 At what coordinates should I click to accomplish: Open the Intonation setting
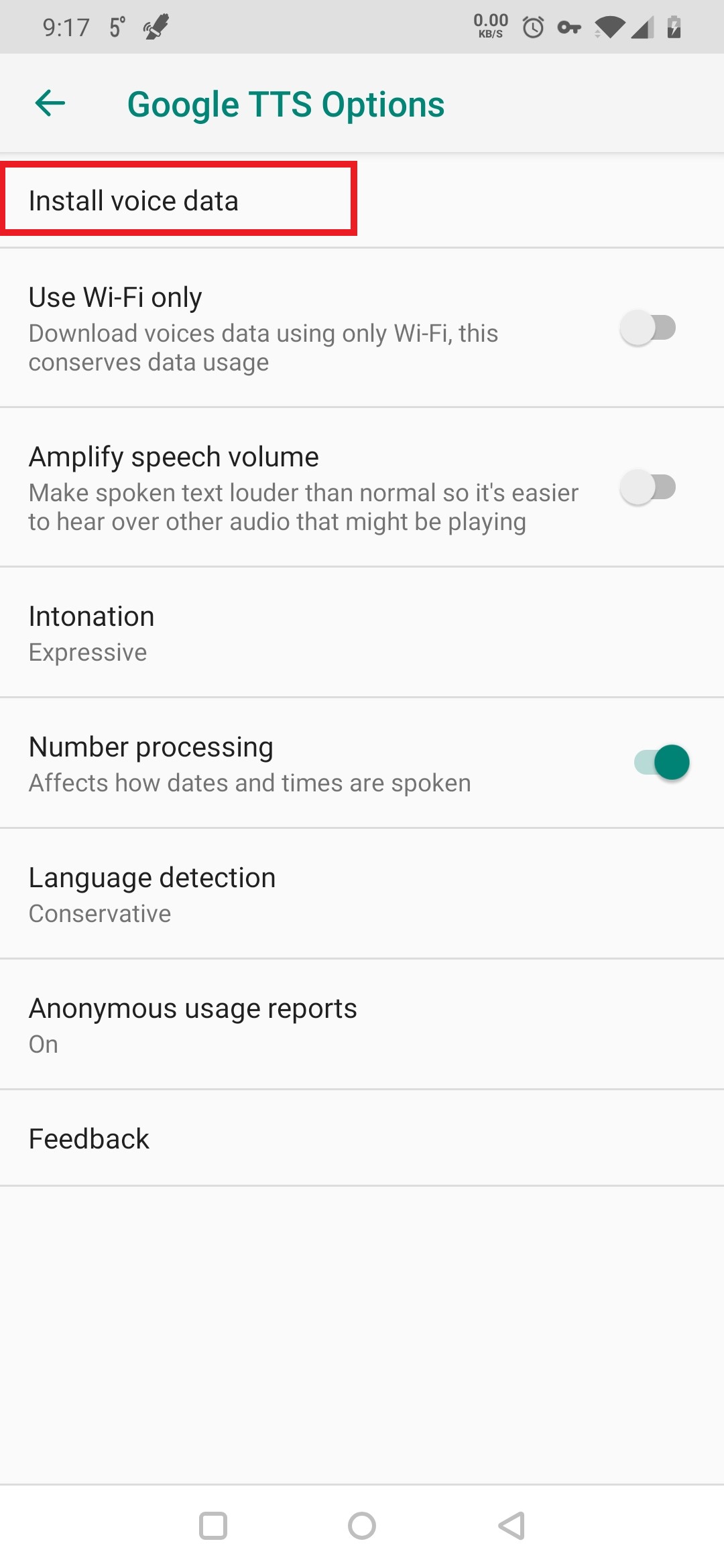[362, 633]
